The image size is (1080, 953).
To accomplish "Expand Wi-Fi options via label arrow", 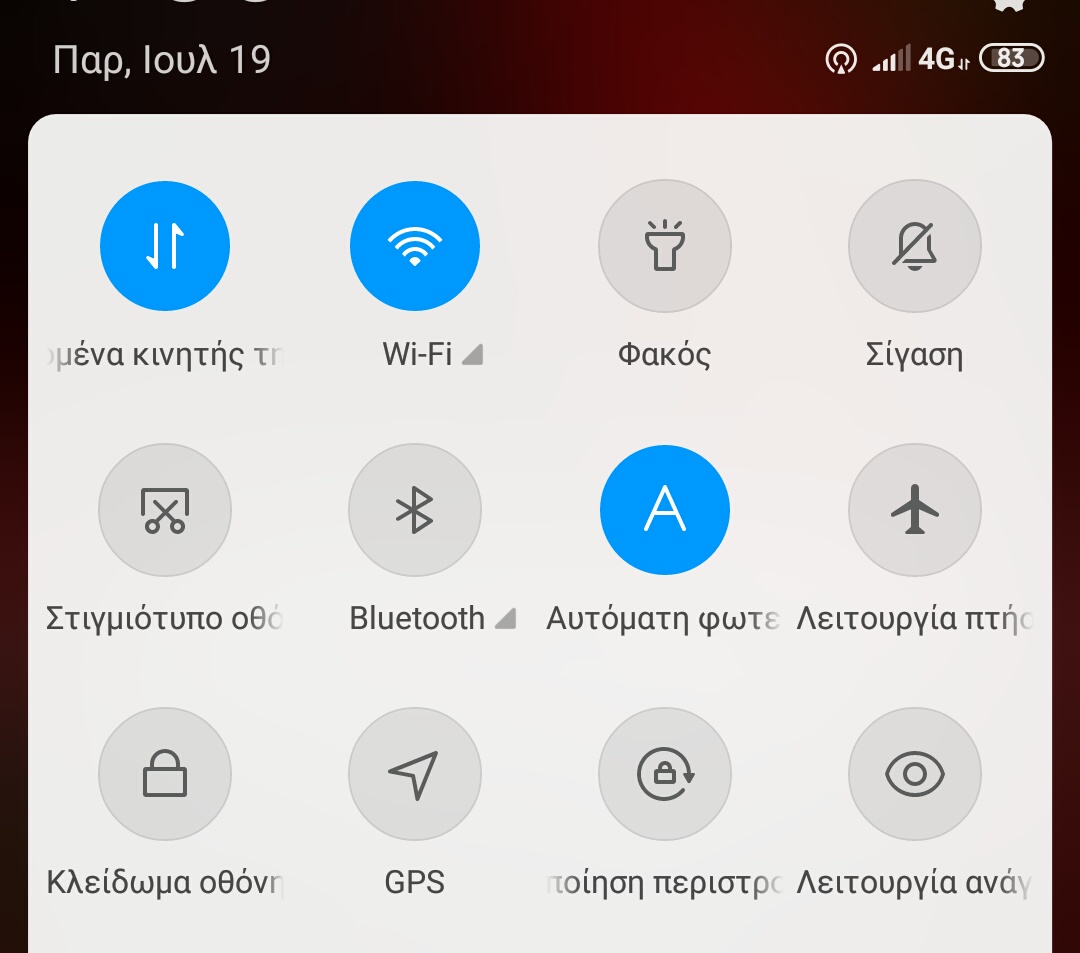I will click(x=473, y=354).
